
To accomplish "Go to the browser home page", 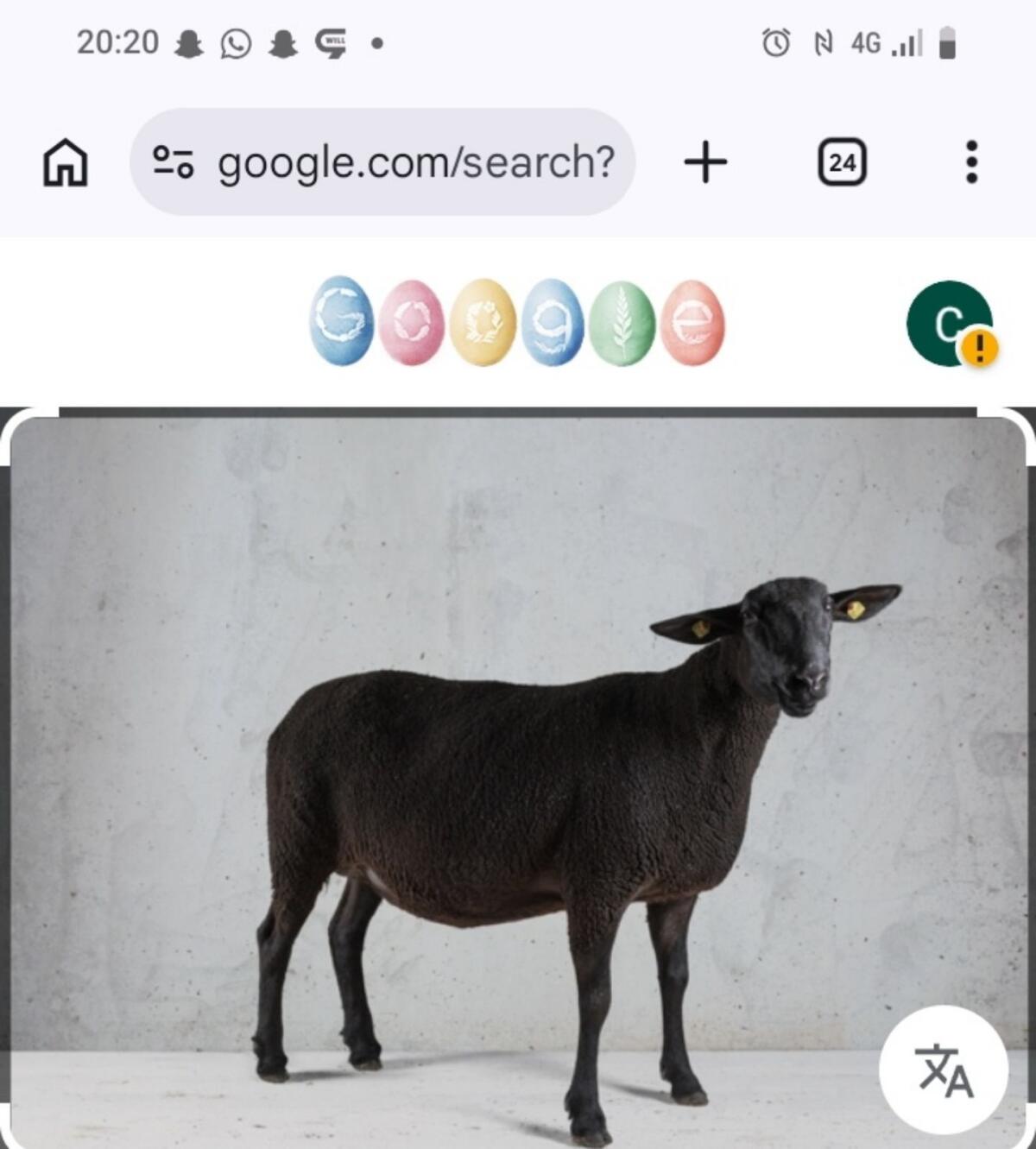I will [66, 162].
